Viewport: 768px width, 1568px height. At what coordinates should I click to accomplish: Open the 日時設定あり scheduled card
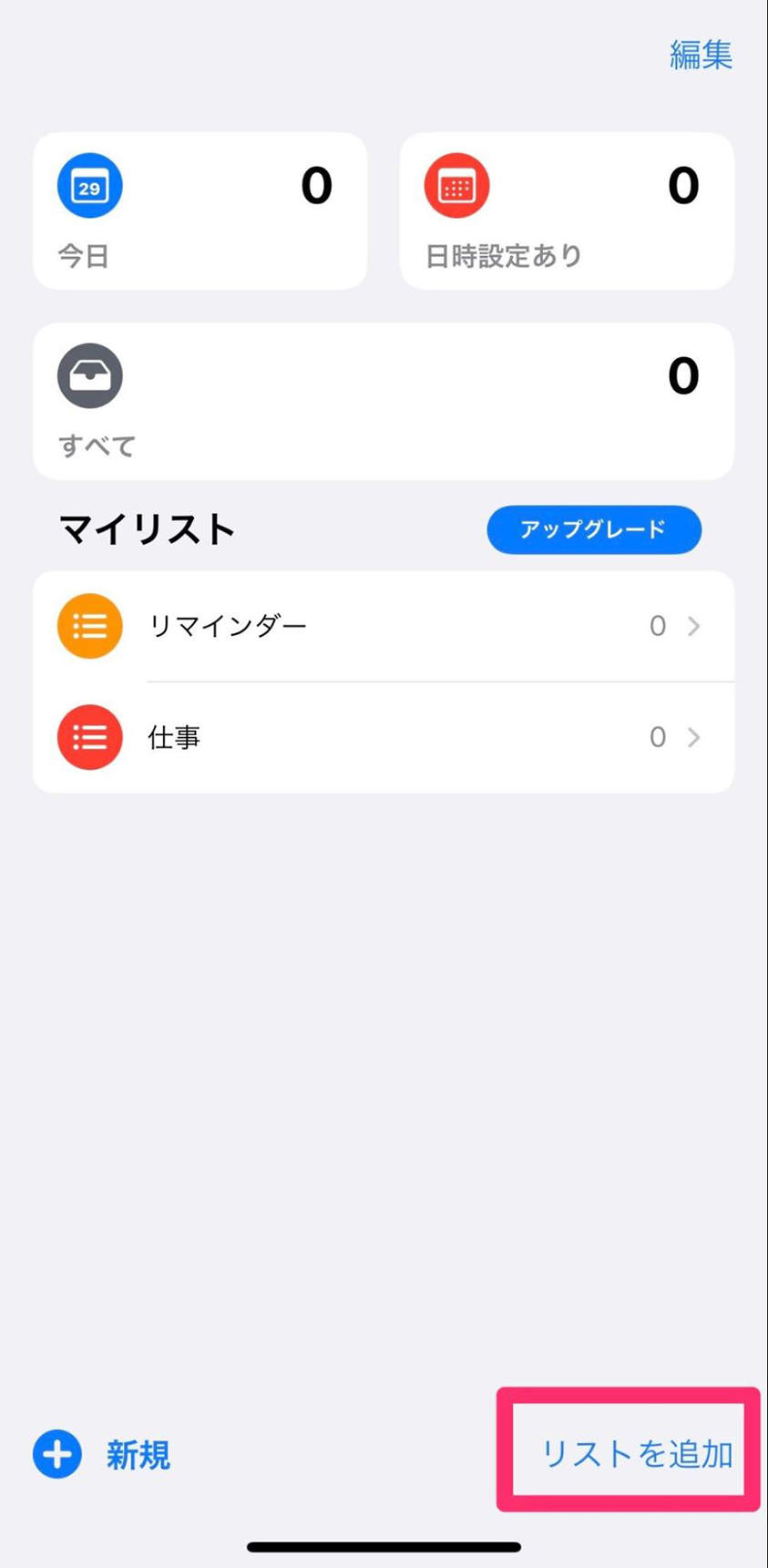click(567, 211)
